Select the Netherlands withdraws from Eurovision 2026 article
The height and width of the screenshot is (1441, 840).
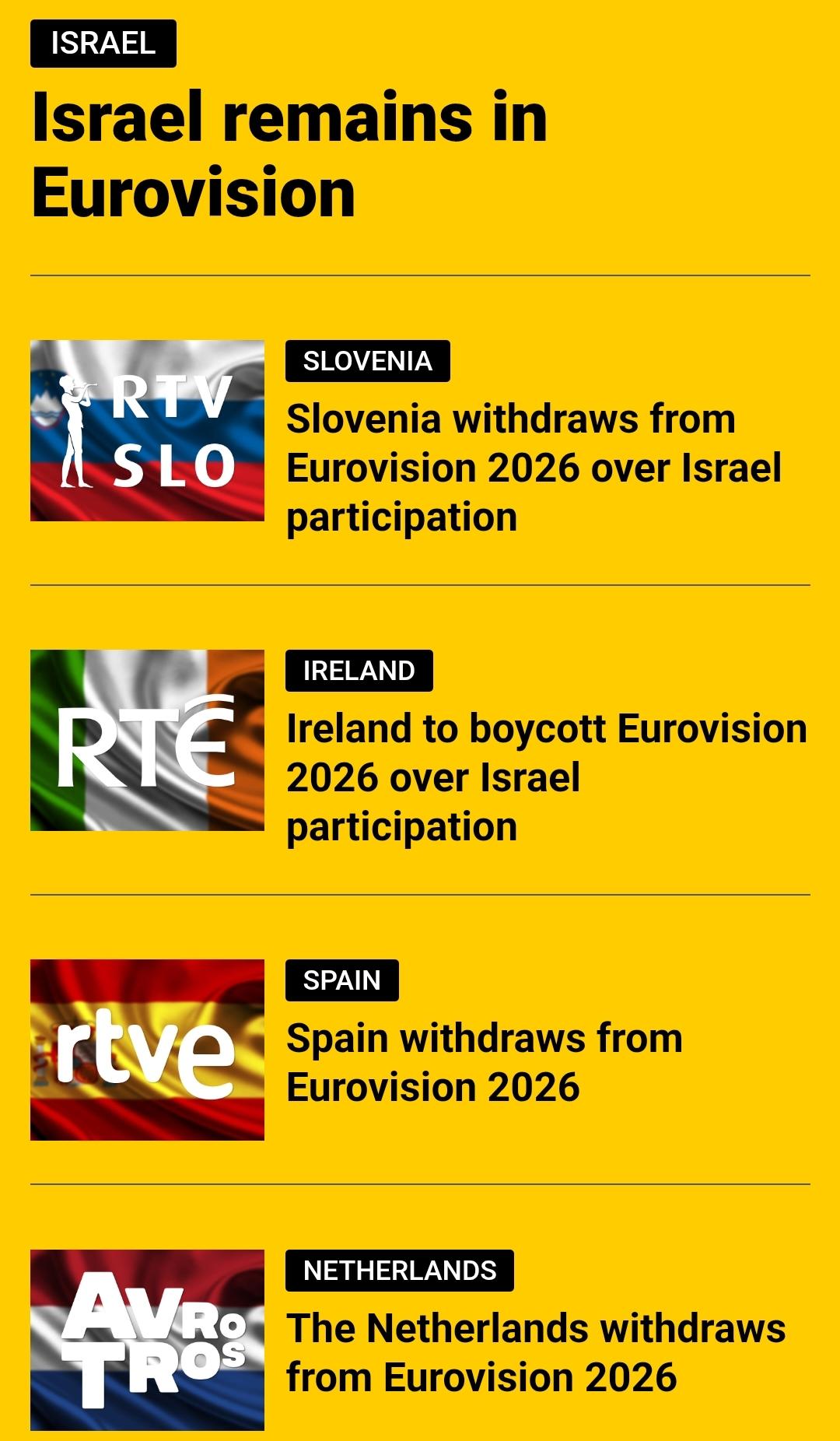pos(536,1352)
